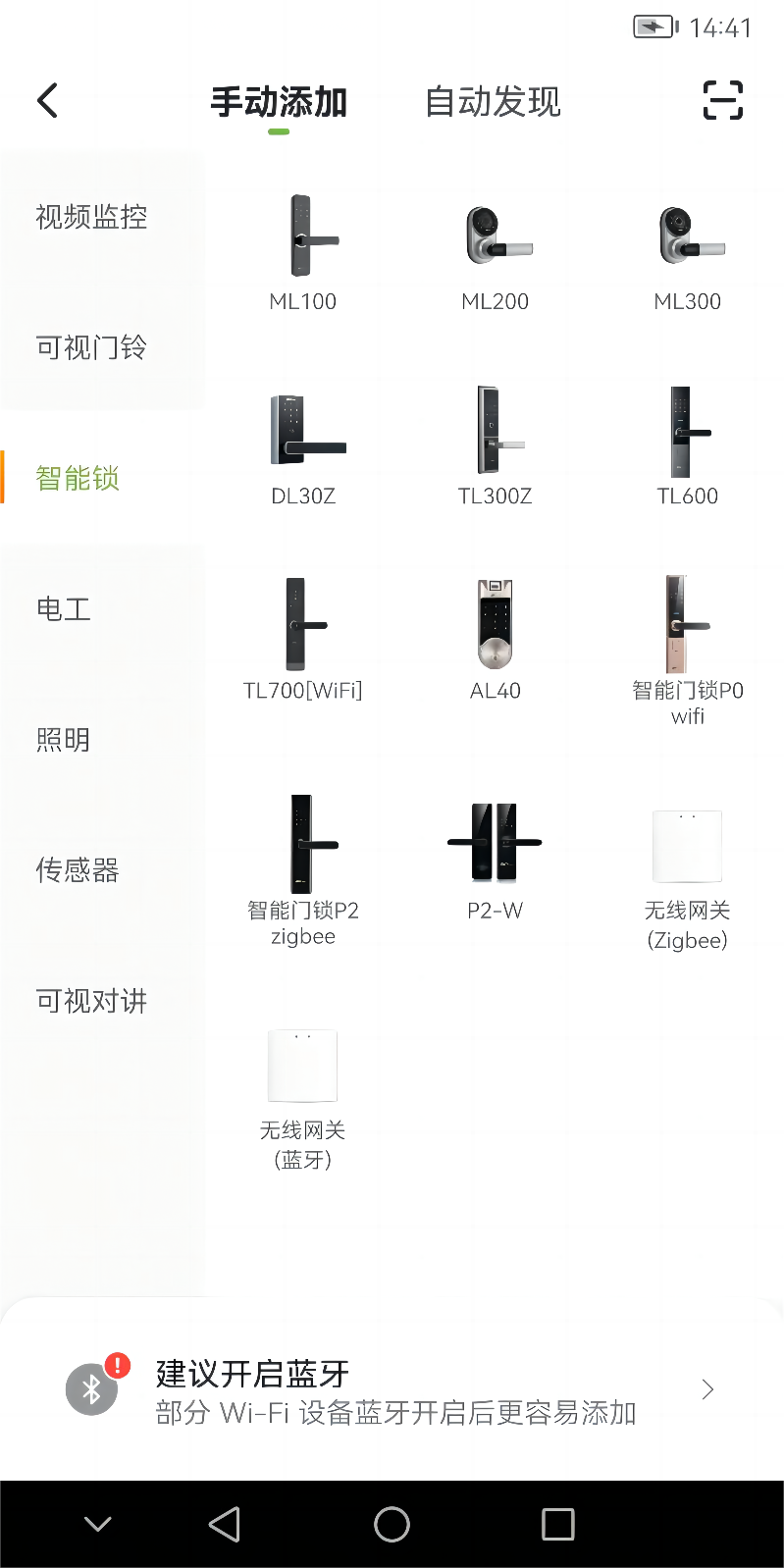Choose the P2-W lock

pos(496,860)
